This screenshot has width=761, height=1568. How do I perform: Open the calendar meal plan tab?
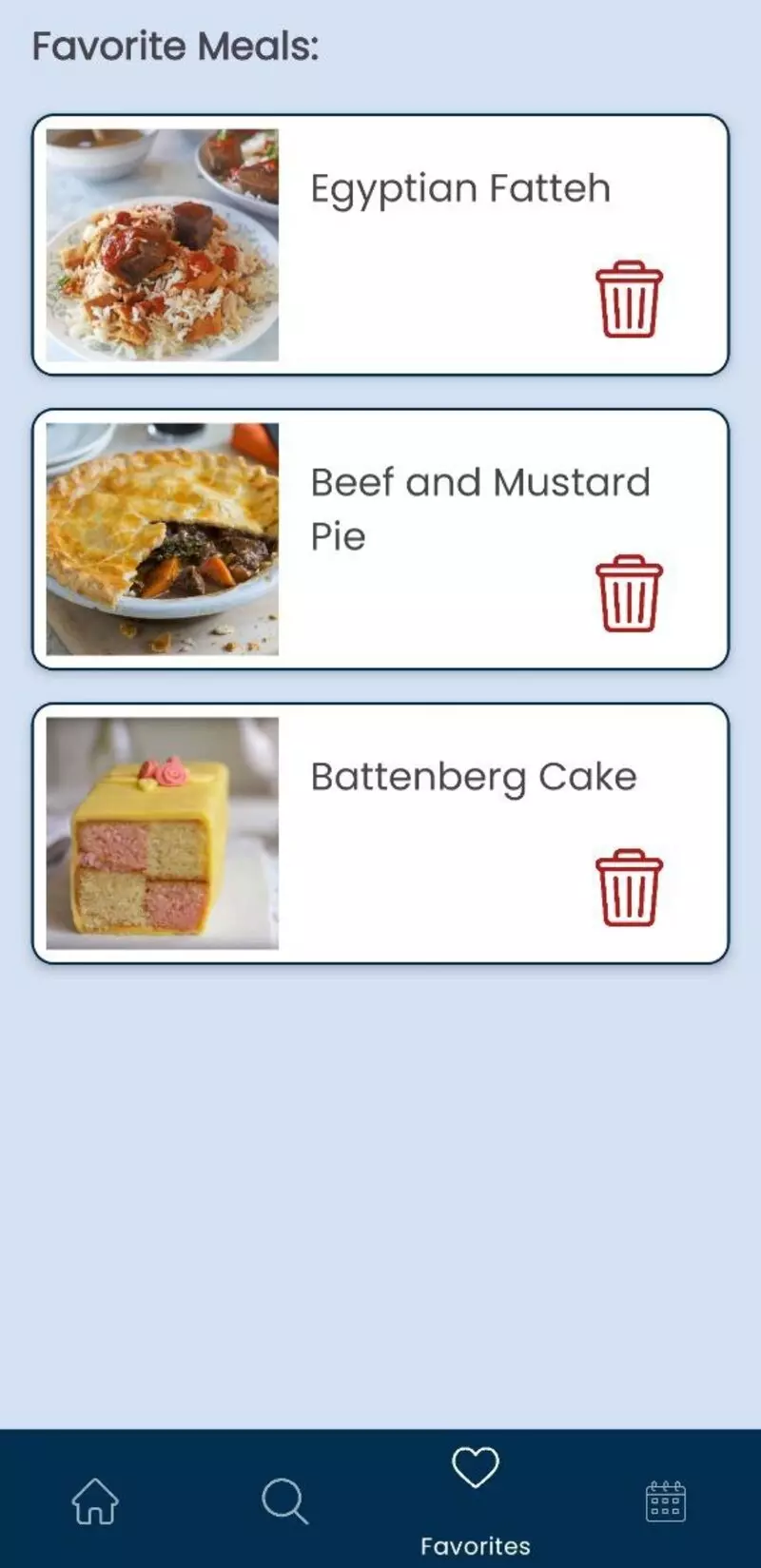point(665,1500)
